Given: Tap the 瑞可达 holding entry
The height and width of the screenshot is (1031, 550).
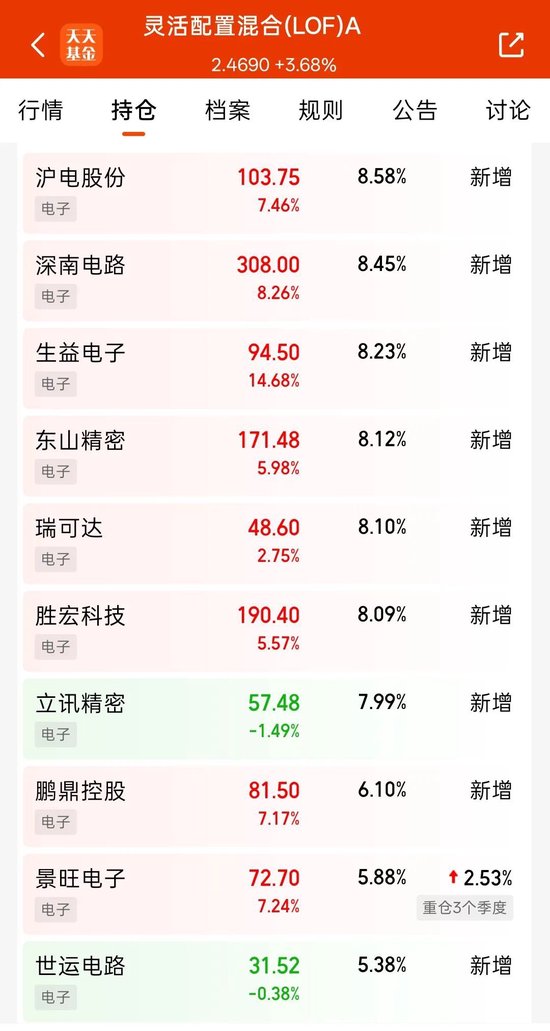Looking at the screenshot, I should tap(275, 542).
